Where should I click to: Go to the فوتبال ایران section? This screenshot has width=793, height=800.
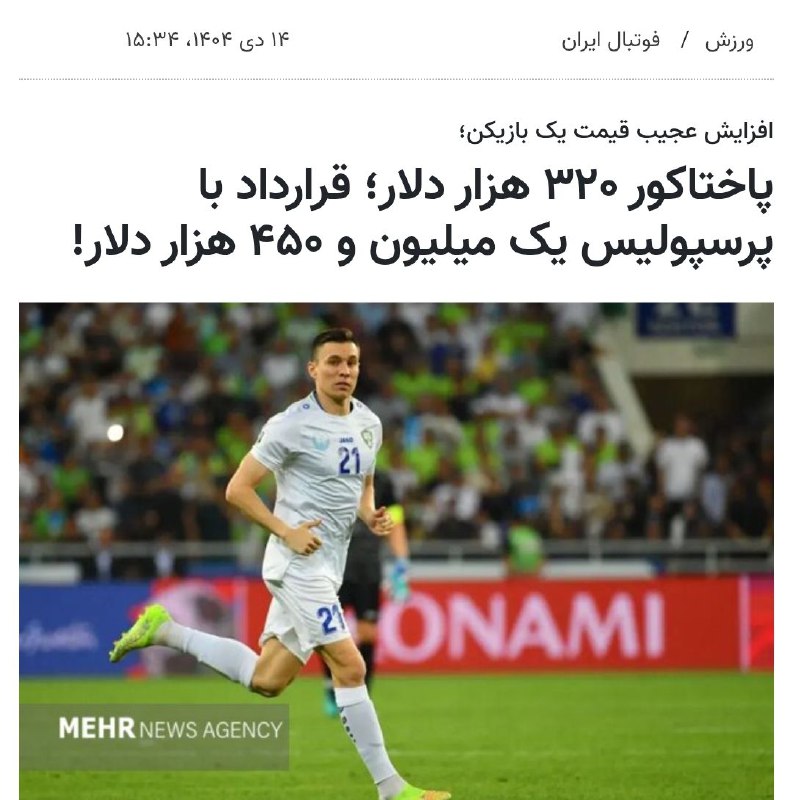610,41
